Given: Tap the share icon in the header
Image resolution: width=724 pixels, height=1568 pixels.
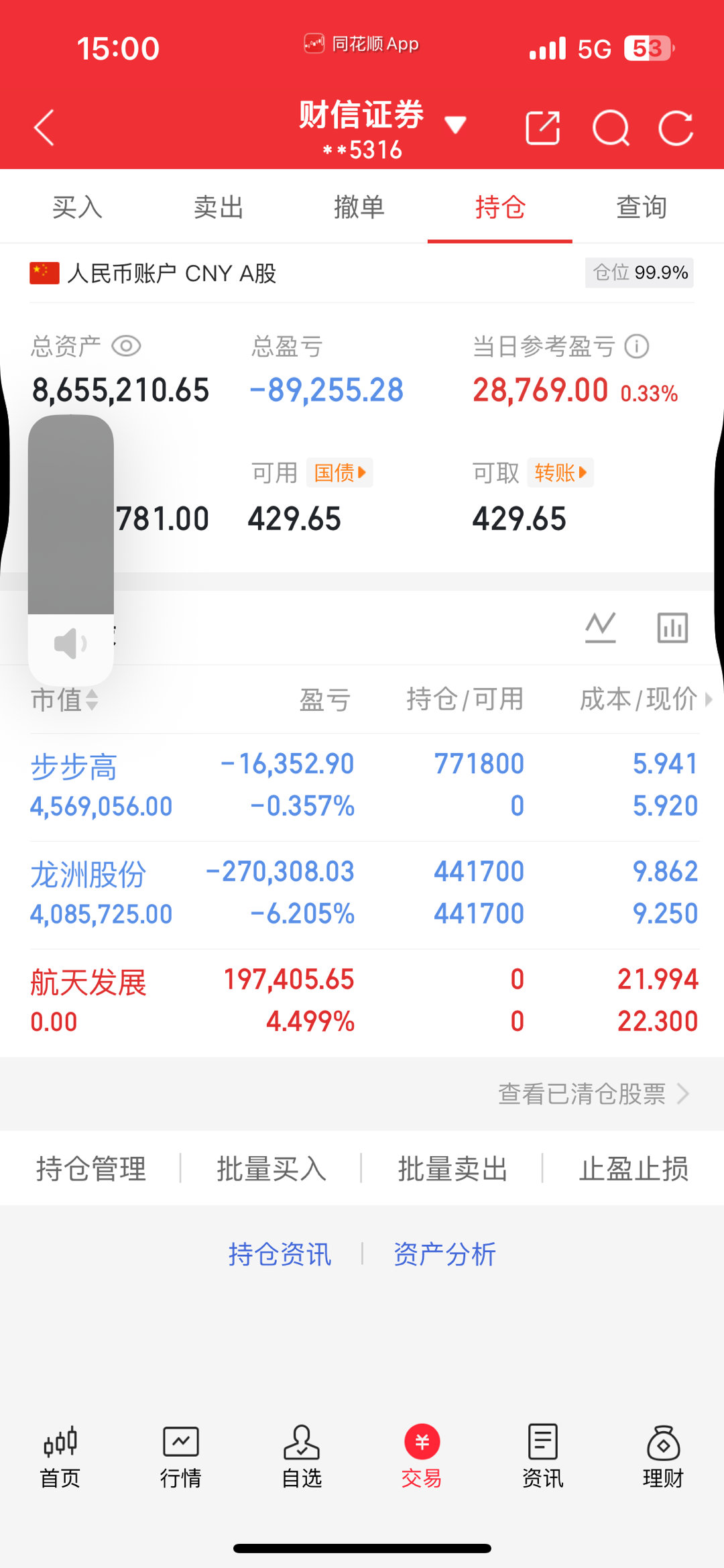Looking at the screenshot, I should point(543,127).
